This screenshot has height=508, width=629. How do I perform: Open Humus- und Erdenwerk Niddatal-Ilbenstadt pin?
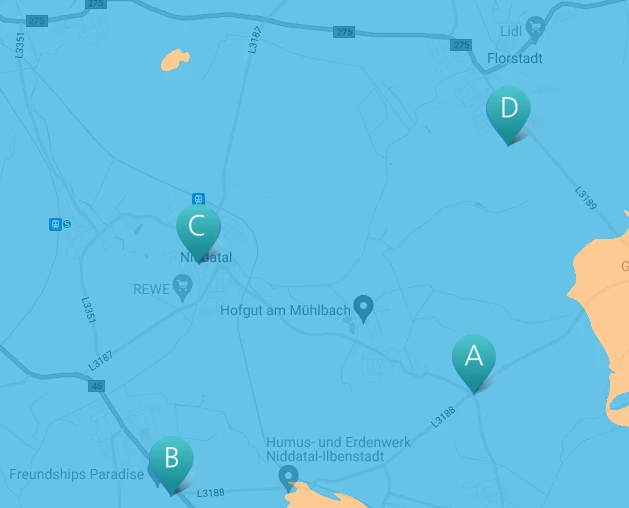pos(289,476)
